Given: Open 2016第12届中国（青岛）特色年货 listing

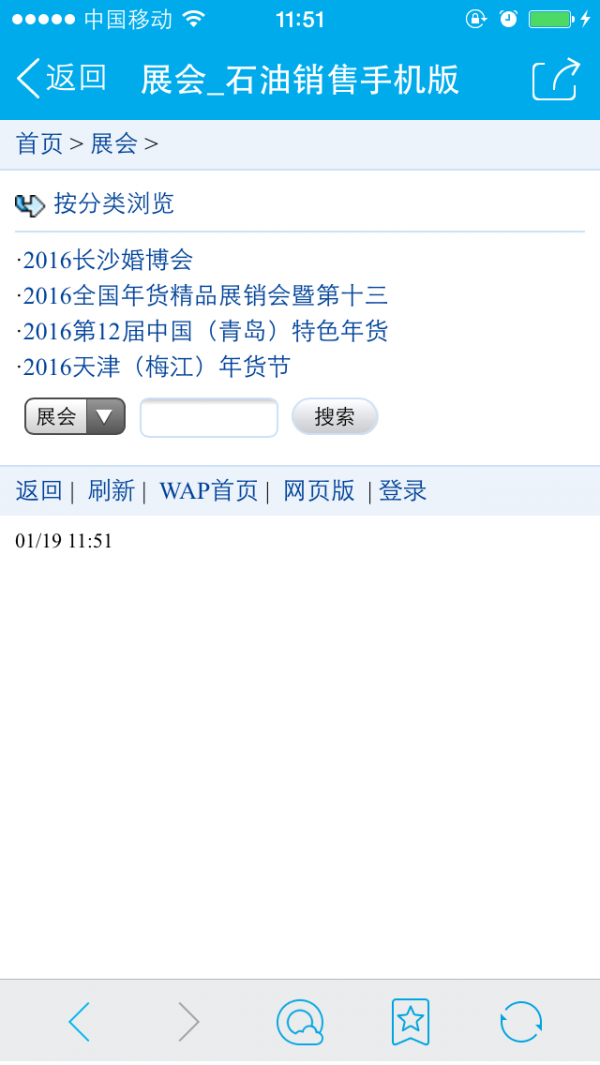Looking at the screenshot, I should click(204, 331).
